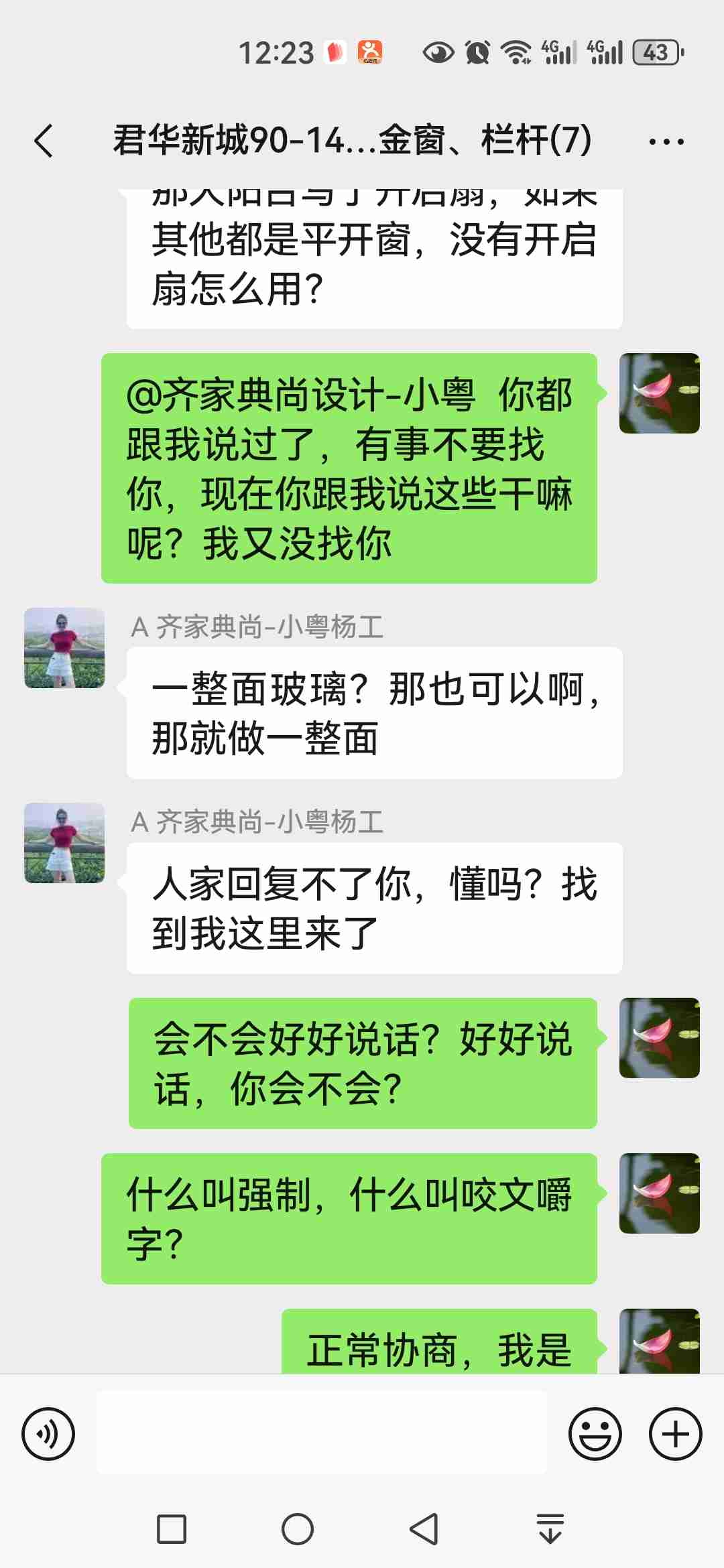This screenshot has height=1568, width=724.
Task: Open the chat info three-dots menu
Action: [x=666, y=141]
